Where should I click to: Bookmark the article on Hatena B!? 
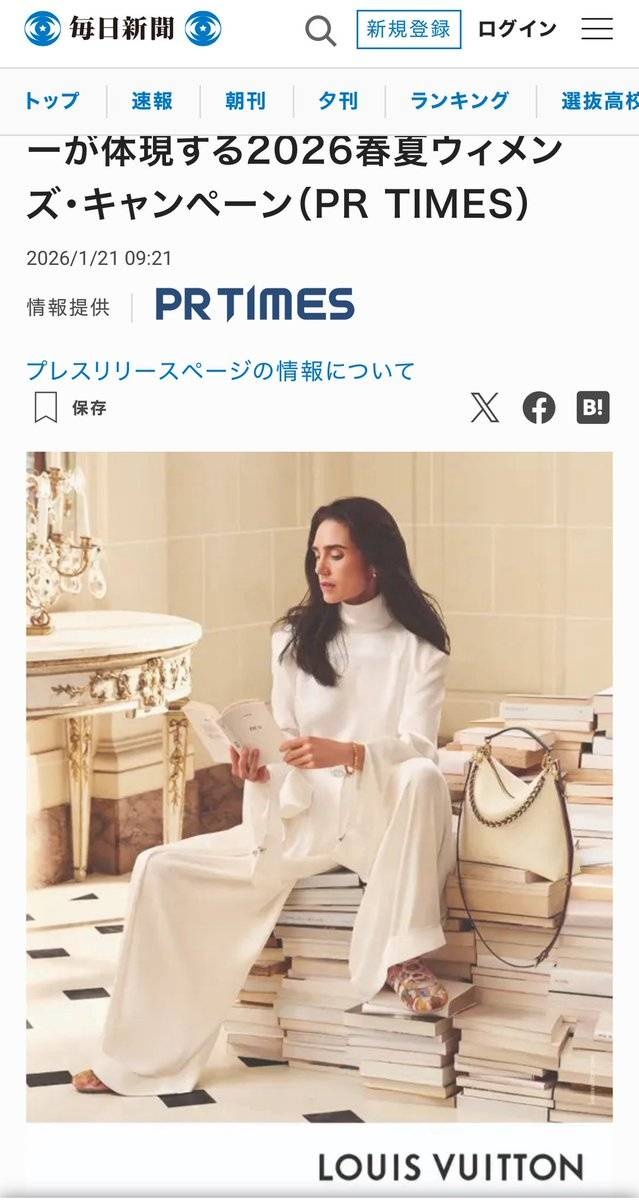pos(593,407)
